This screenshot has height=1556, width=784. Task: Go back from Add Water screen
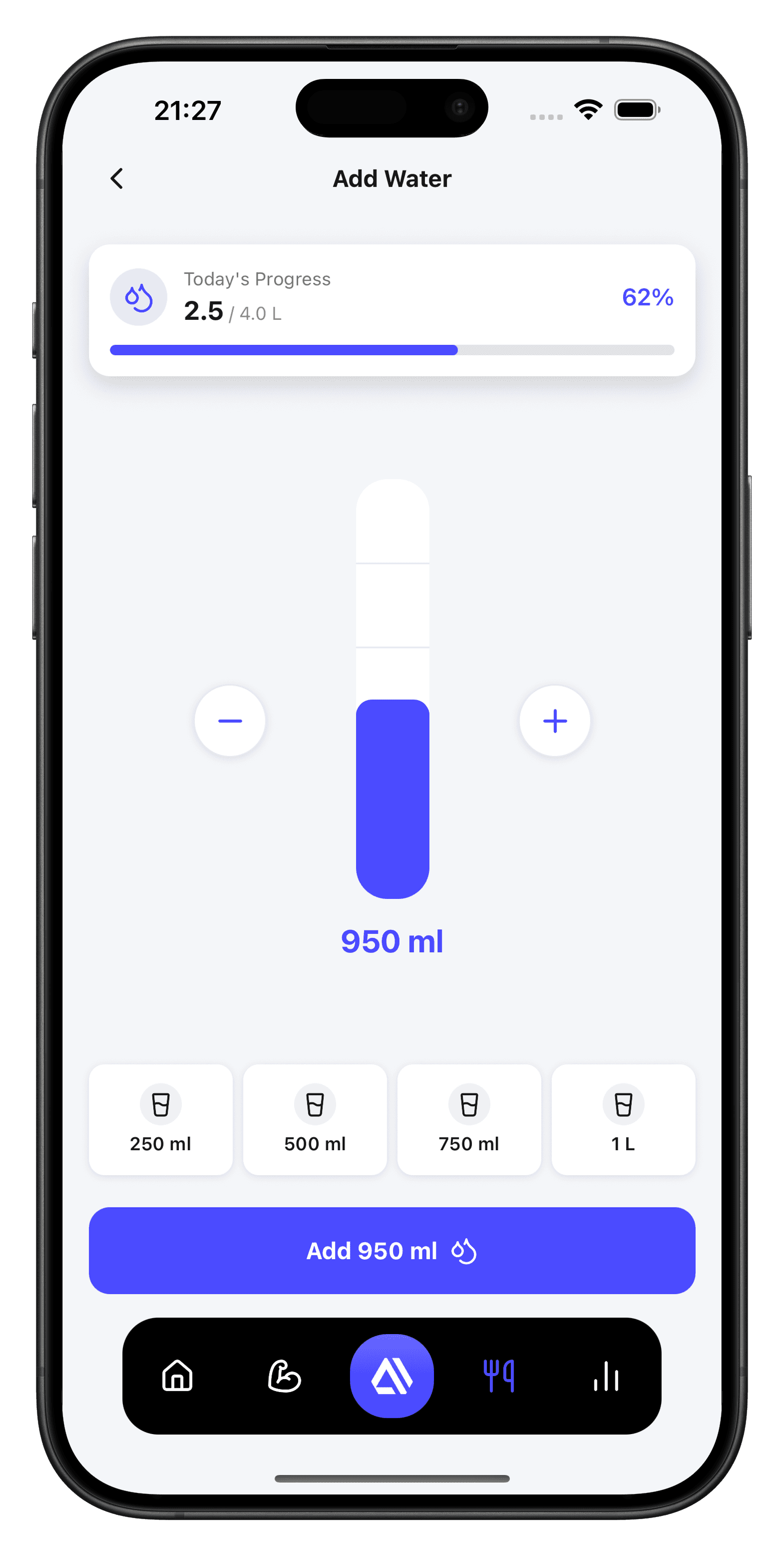[x=117, y=179]
